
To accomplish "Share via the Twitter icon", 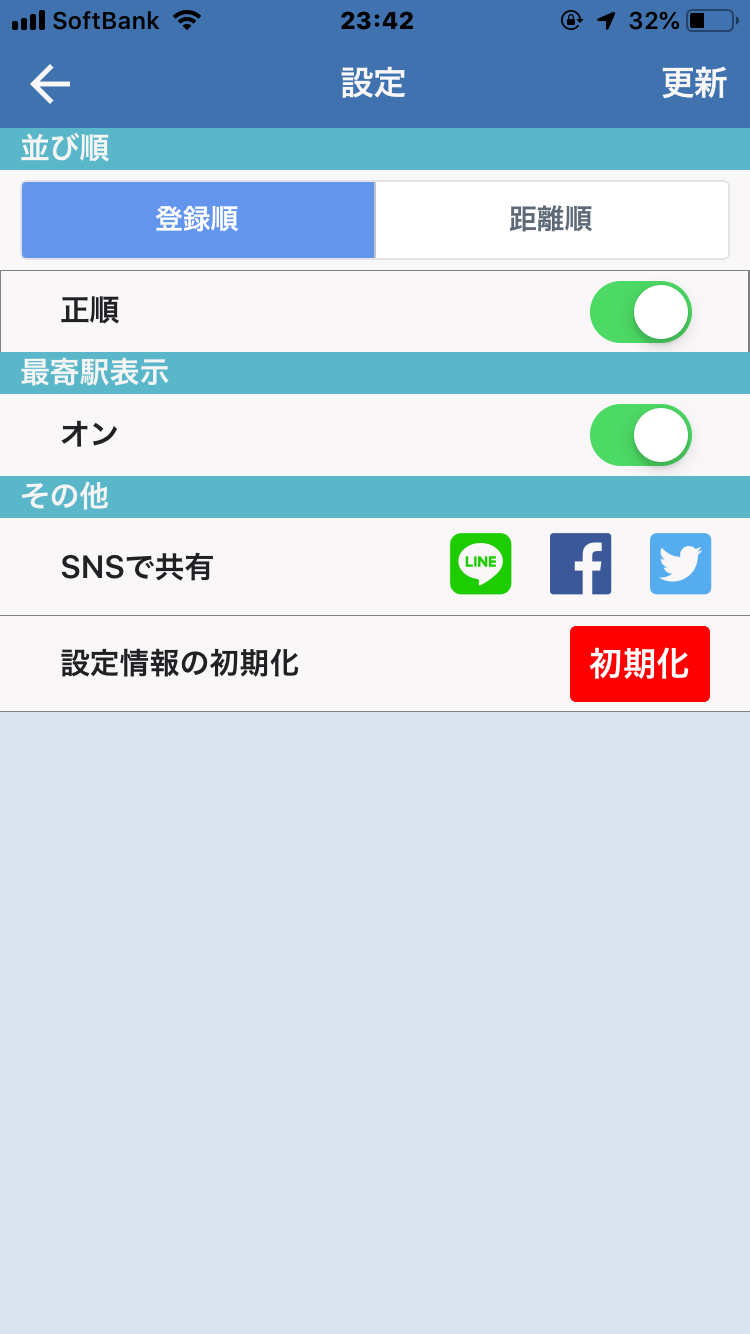I will pyautogui.click(x=680, y=564).
